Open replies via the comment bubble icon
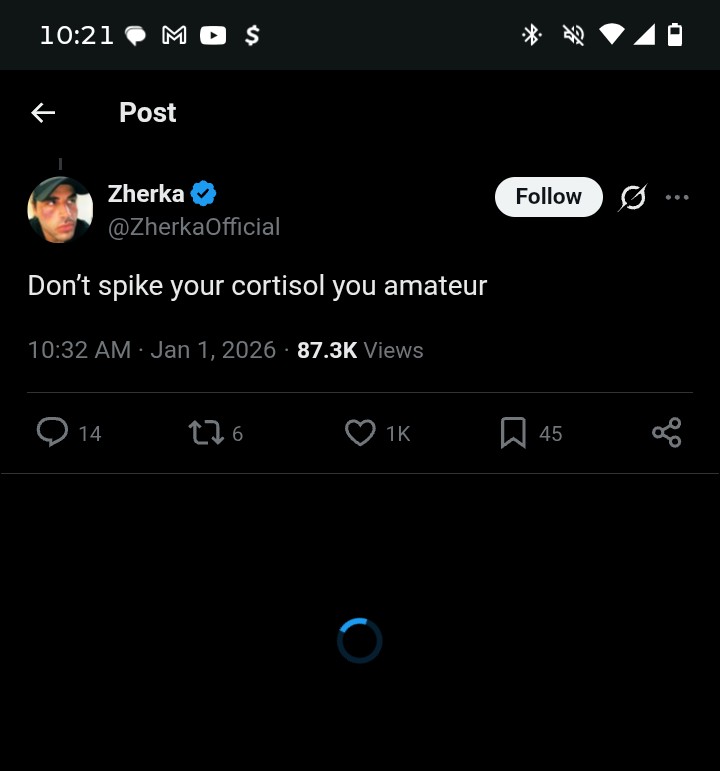This screenshot has height=771, width=720. point(52,433)
